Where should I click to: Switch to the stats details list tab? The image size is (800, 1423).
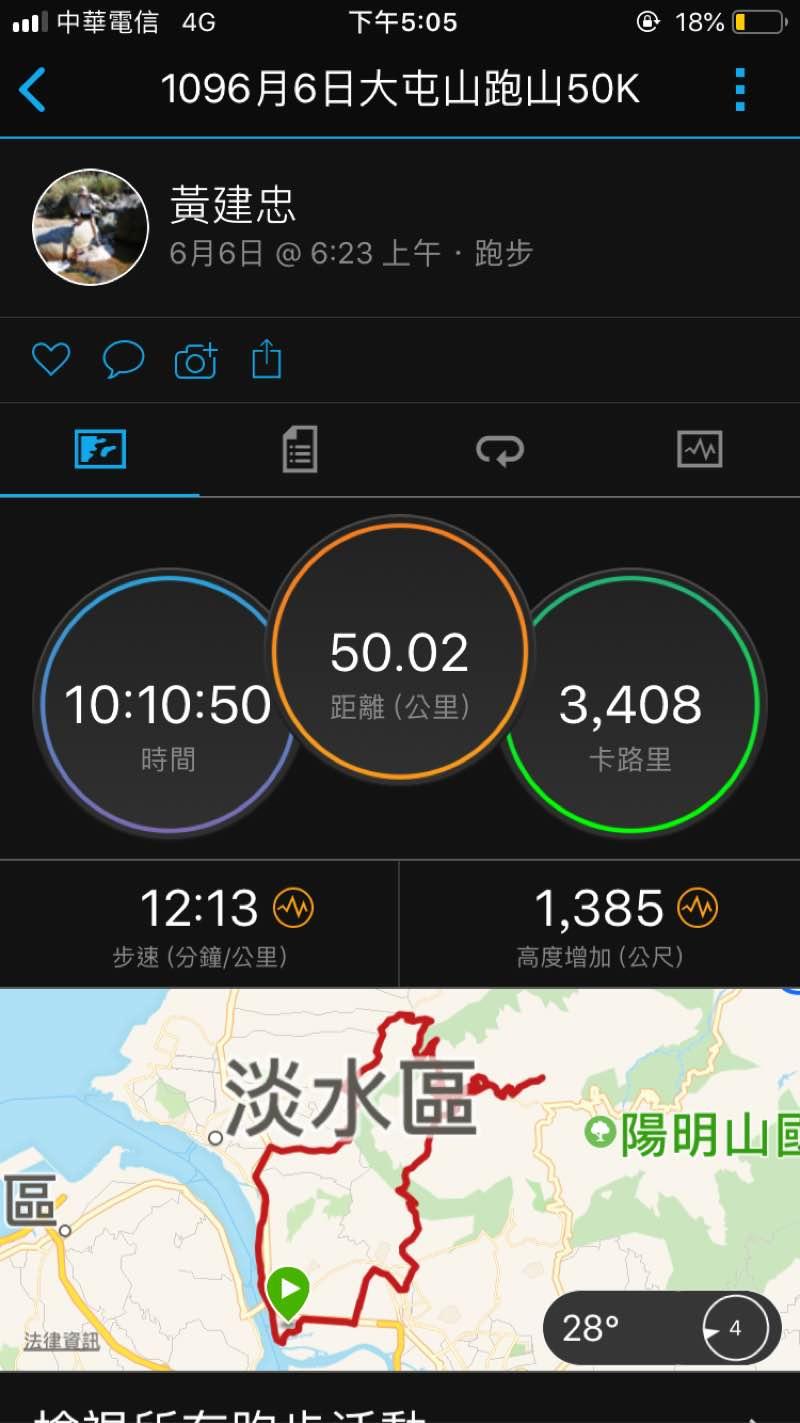pos(299,450)
